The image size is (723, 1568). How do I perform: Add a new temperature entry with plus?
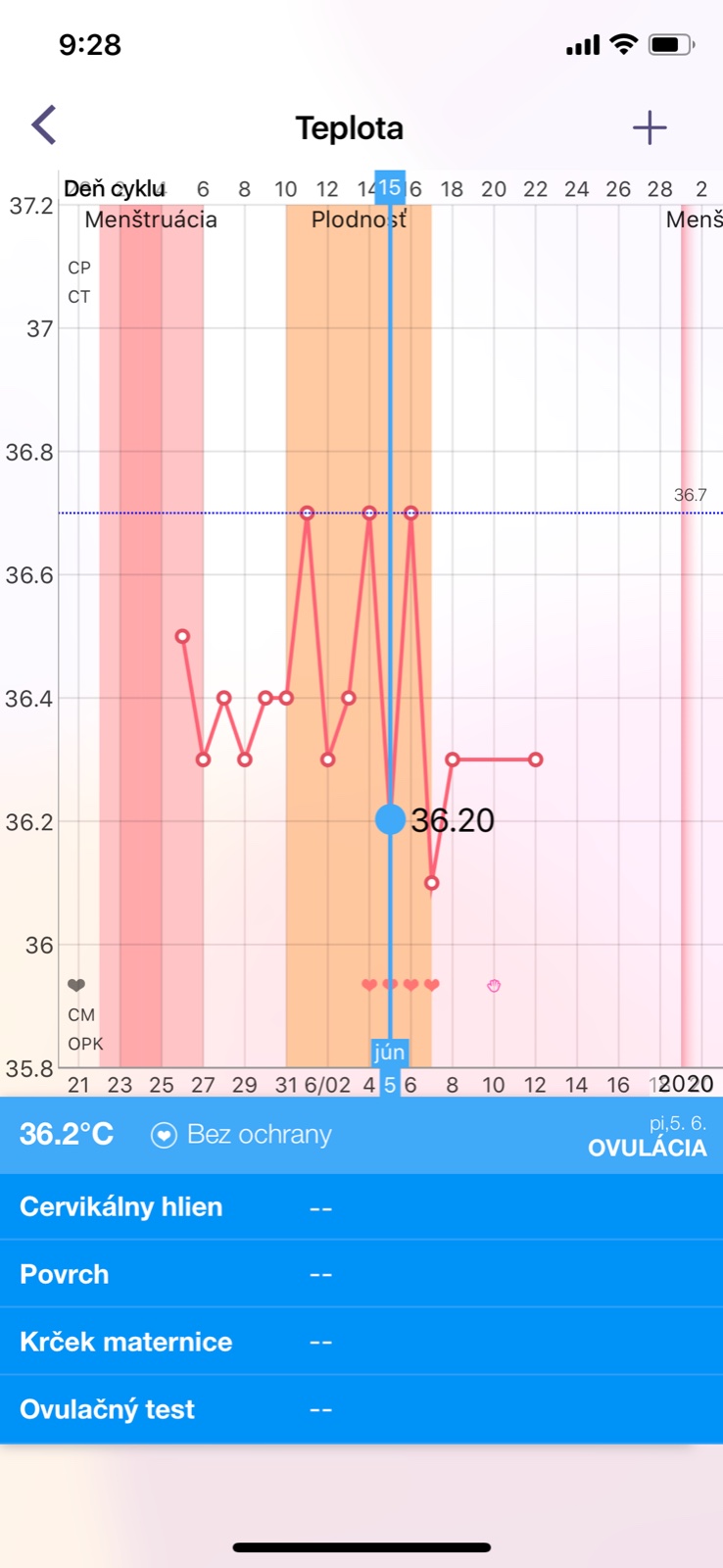point(649,127)
